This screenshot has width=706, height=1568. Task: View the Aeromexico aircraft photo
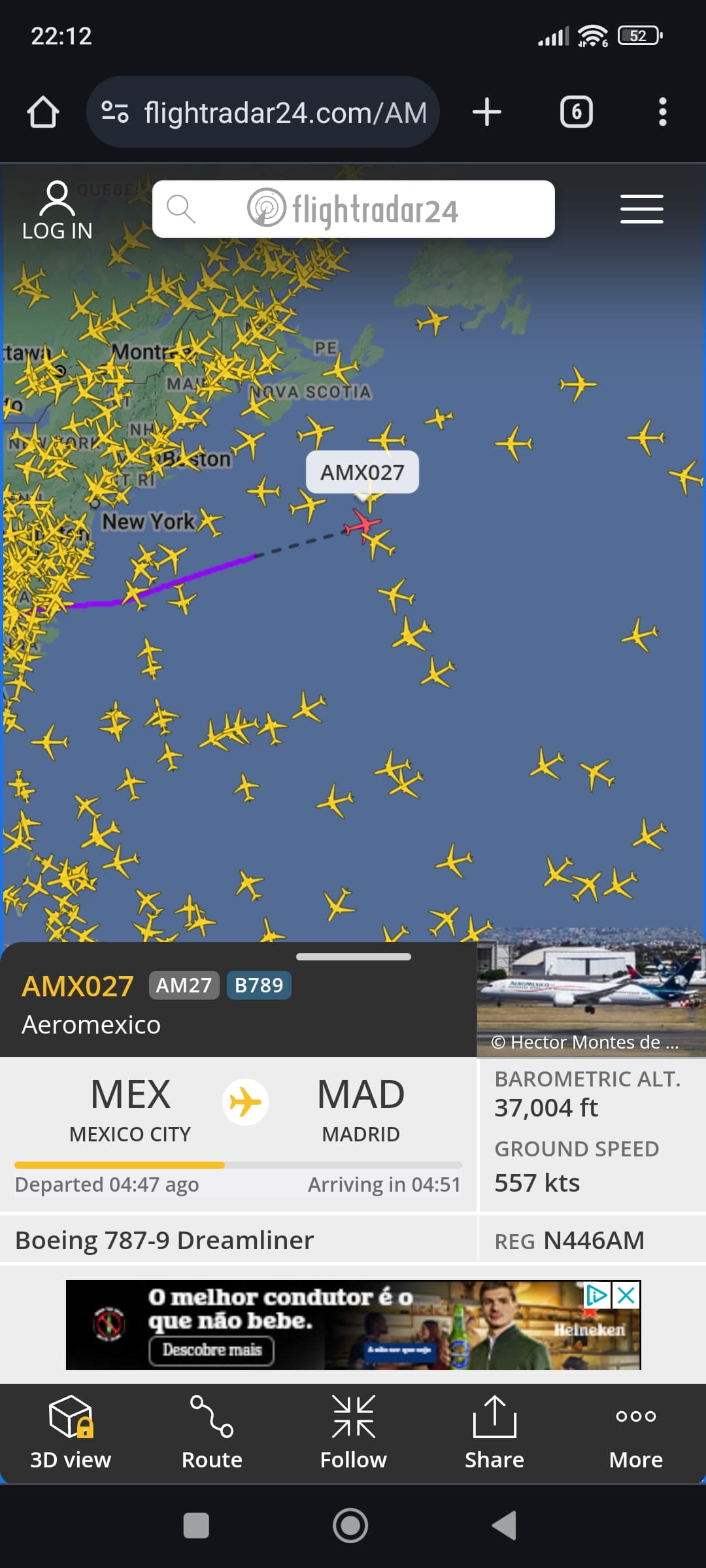point(591,992)
